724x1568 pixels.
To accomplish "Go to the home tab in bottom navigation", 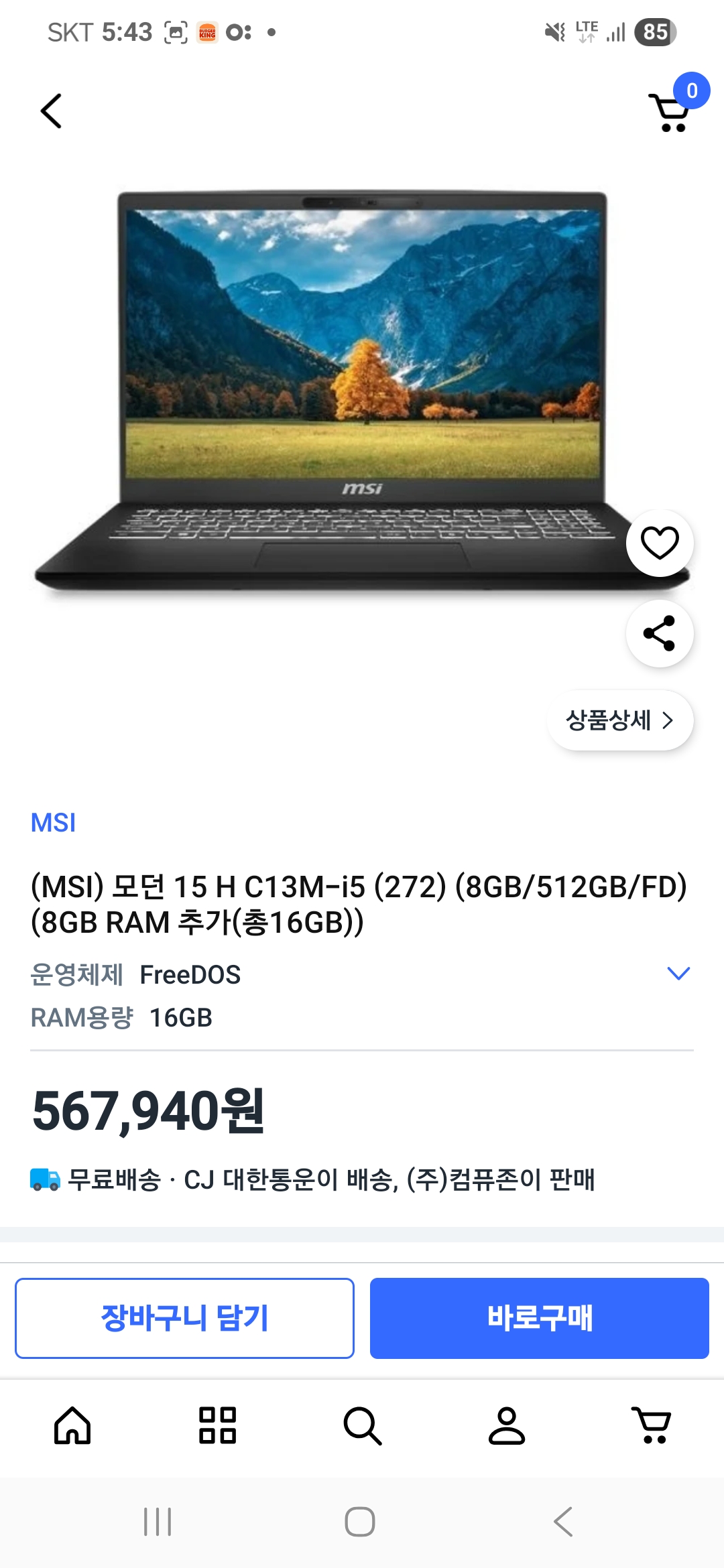I will coord(72,1425).
